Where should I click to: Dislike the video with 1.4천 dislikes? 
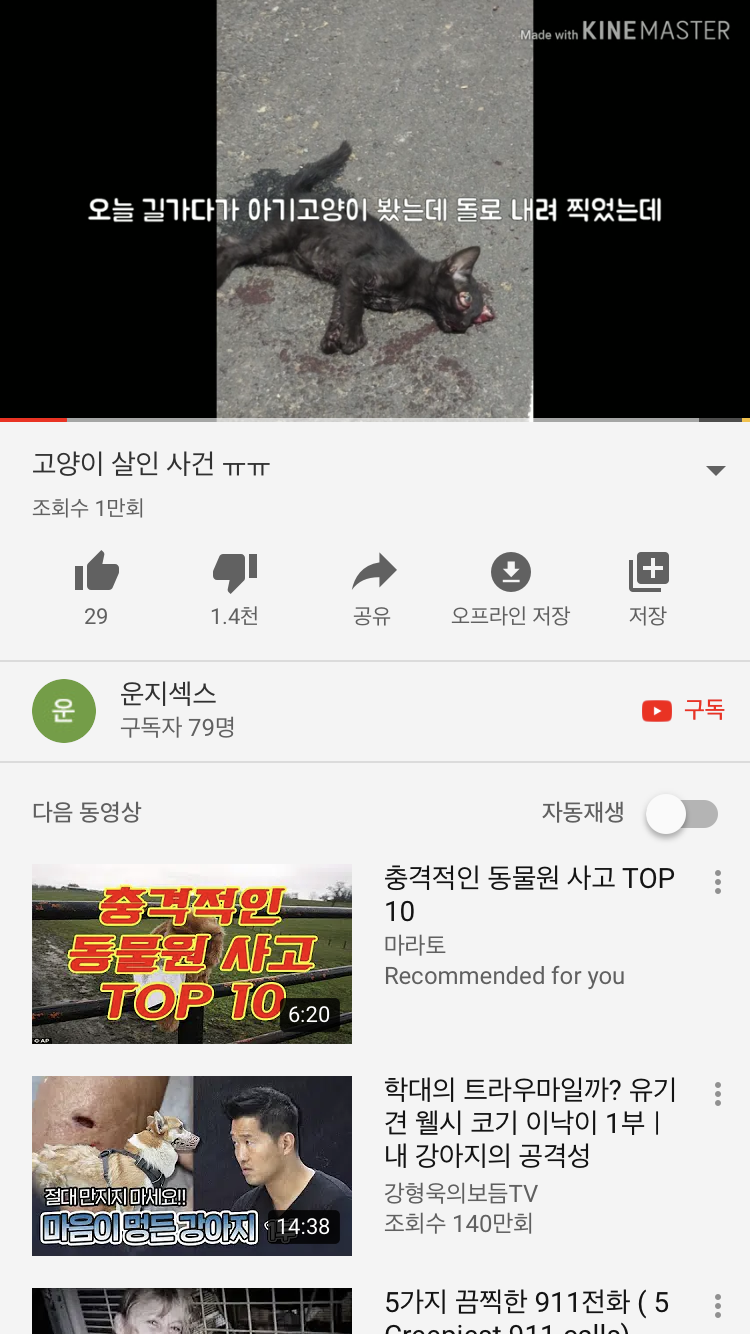(235, 574)
